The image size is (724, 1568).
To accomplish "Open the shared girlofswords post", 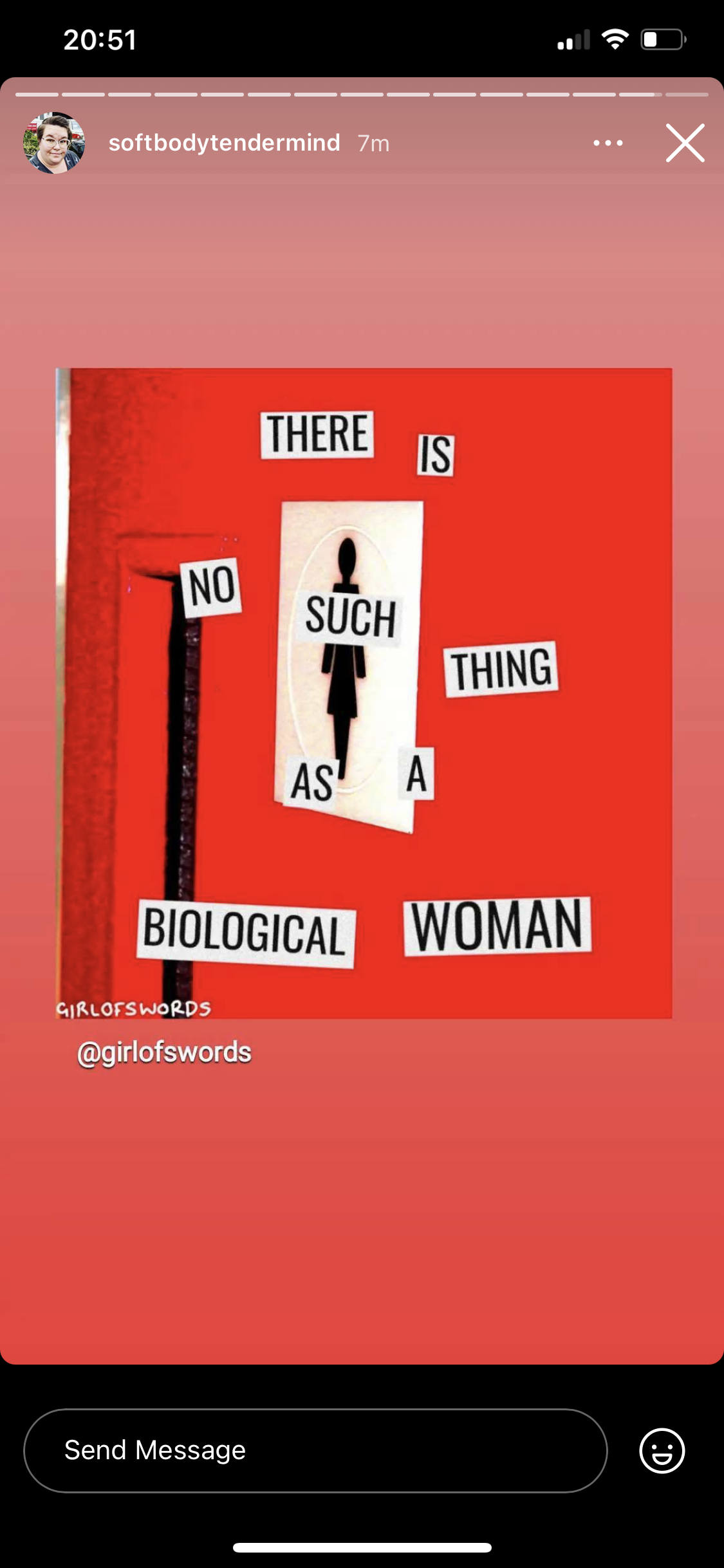I will (364, 693).
